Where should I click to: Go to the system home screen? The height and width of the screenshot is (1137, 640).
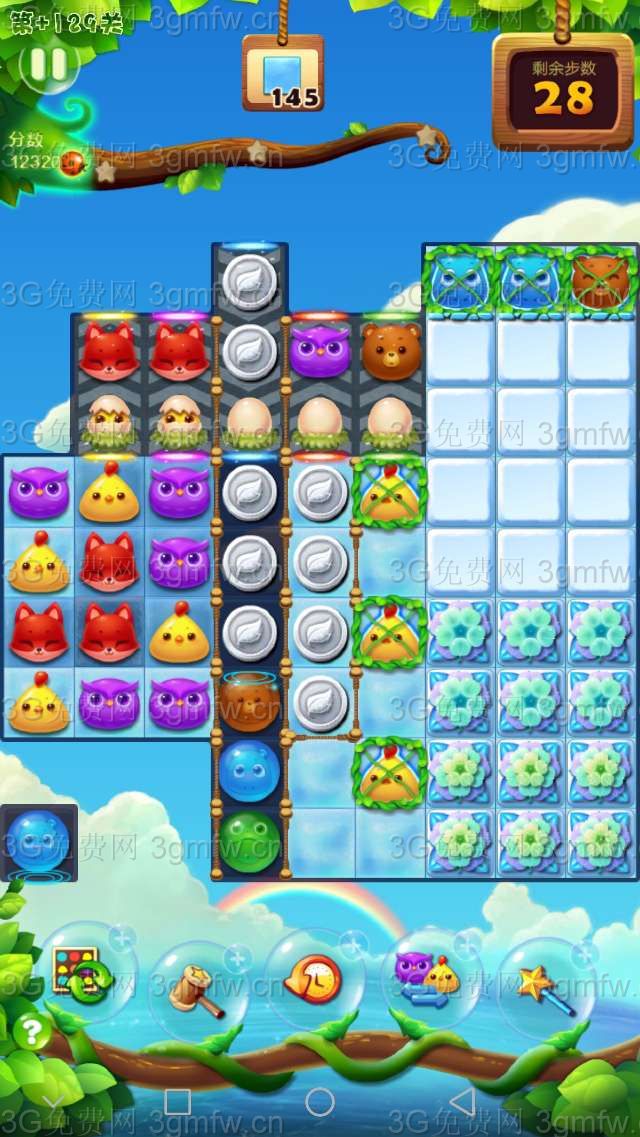point(320,1102)
